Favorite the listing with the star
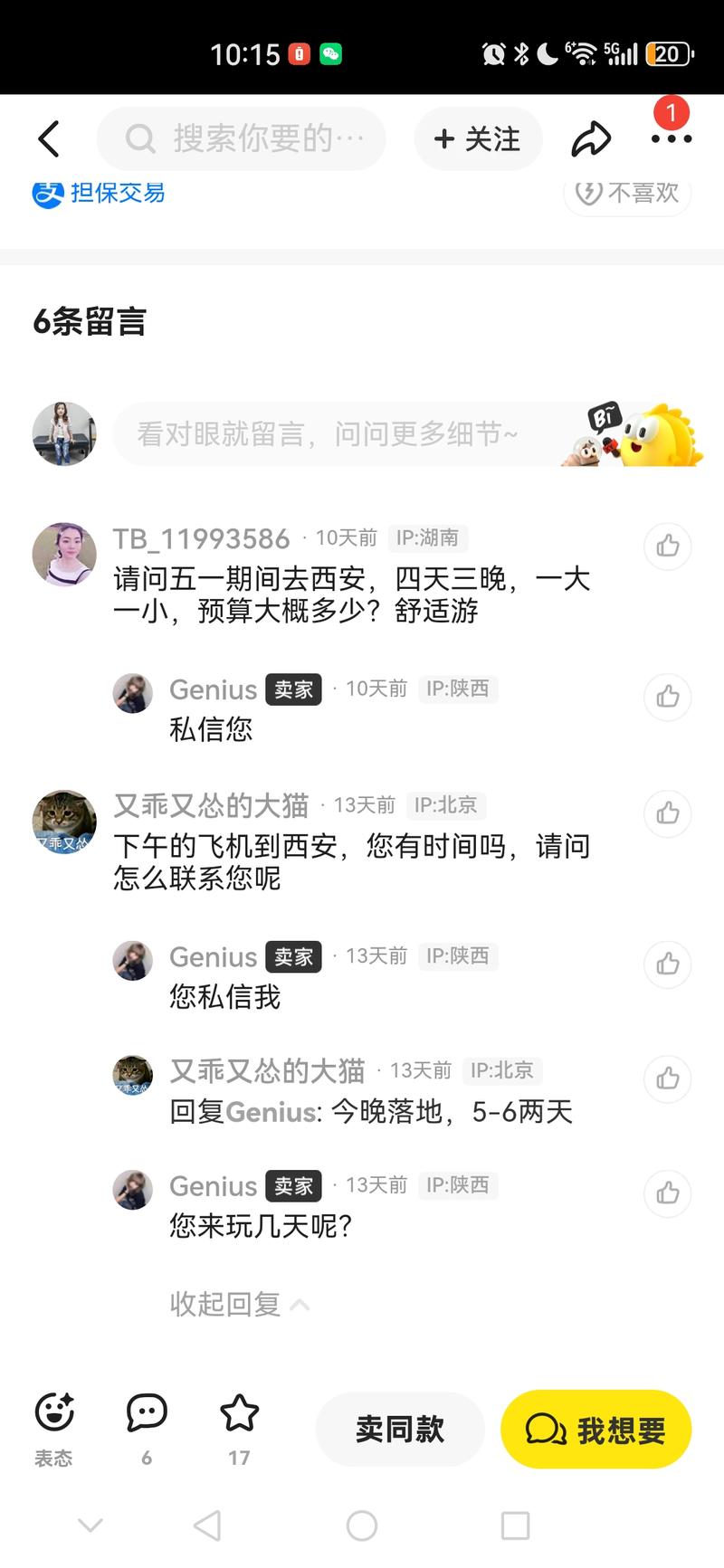This screenshot has width=724, height=1568. pyautogui.click(x=239, y=1425)
